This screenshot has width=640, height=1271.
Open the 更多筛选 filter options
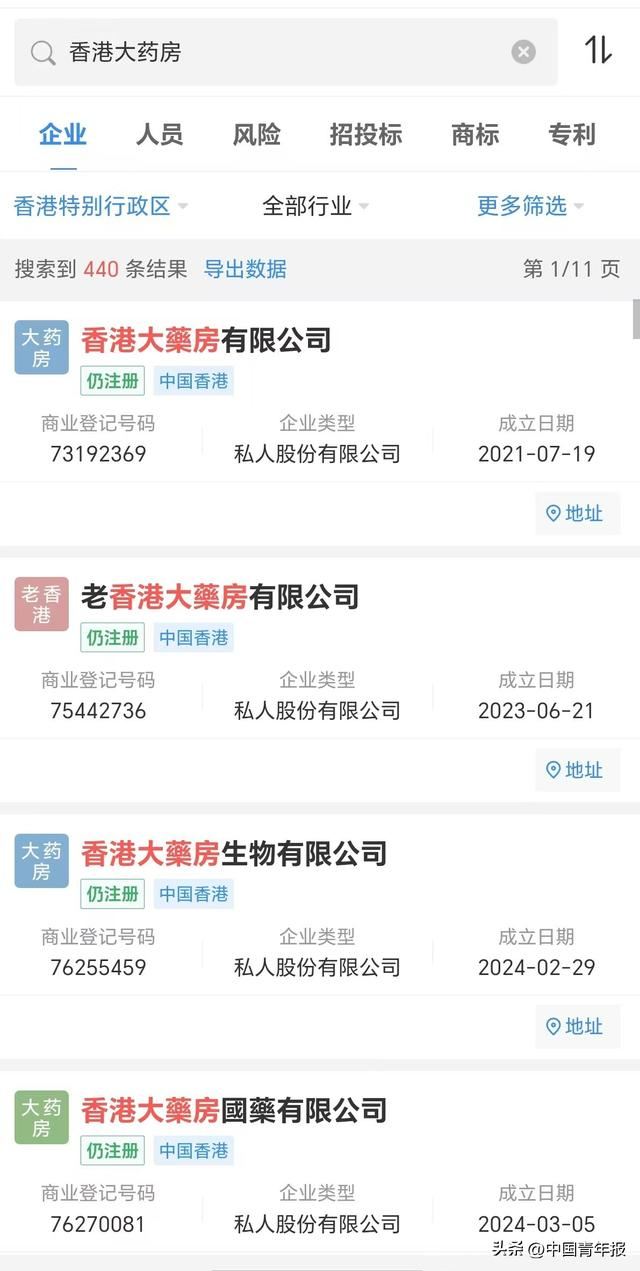point(530,206)
